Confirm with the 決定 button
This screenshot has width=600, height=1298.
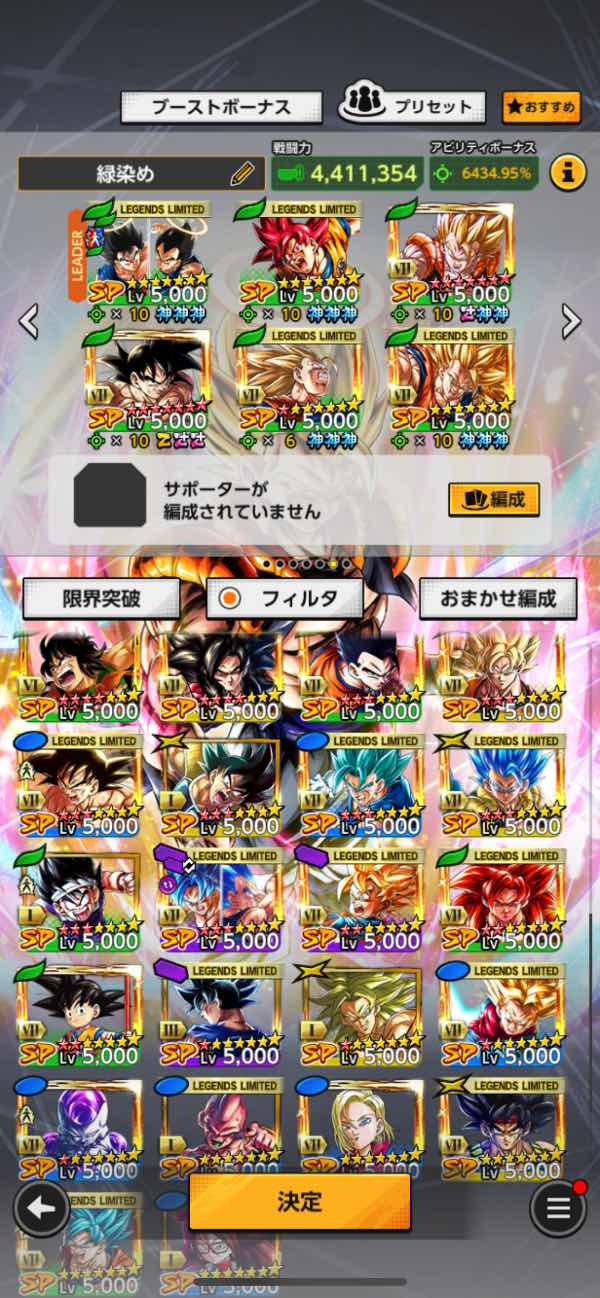point(299,1201)
